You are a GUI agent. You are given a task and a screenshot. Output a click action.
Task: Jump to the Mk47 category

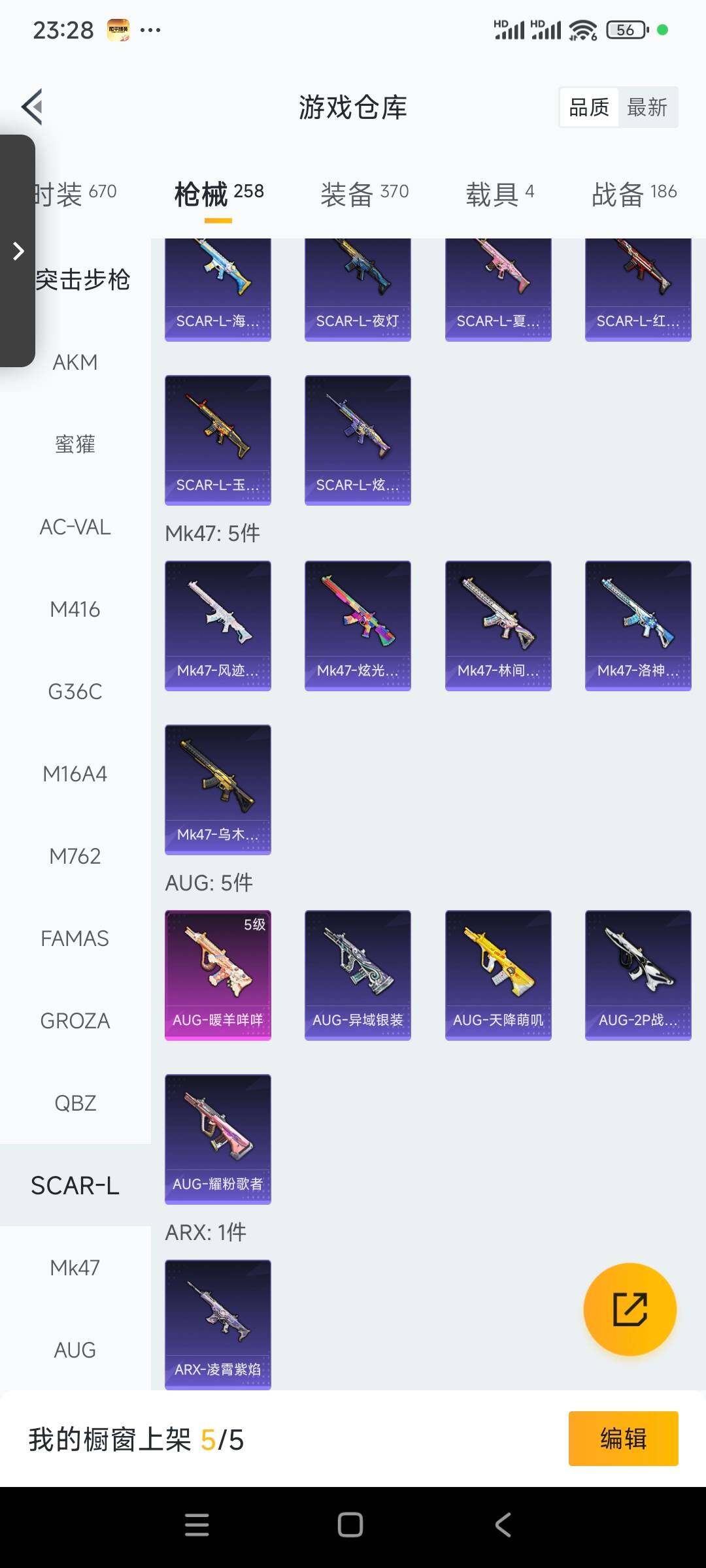[x=75, y=1267]
